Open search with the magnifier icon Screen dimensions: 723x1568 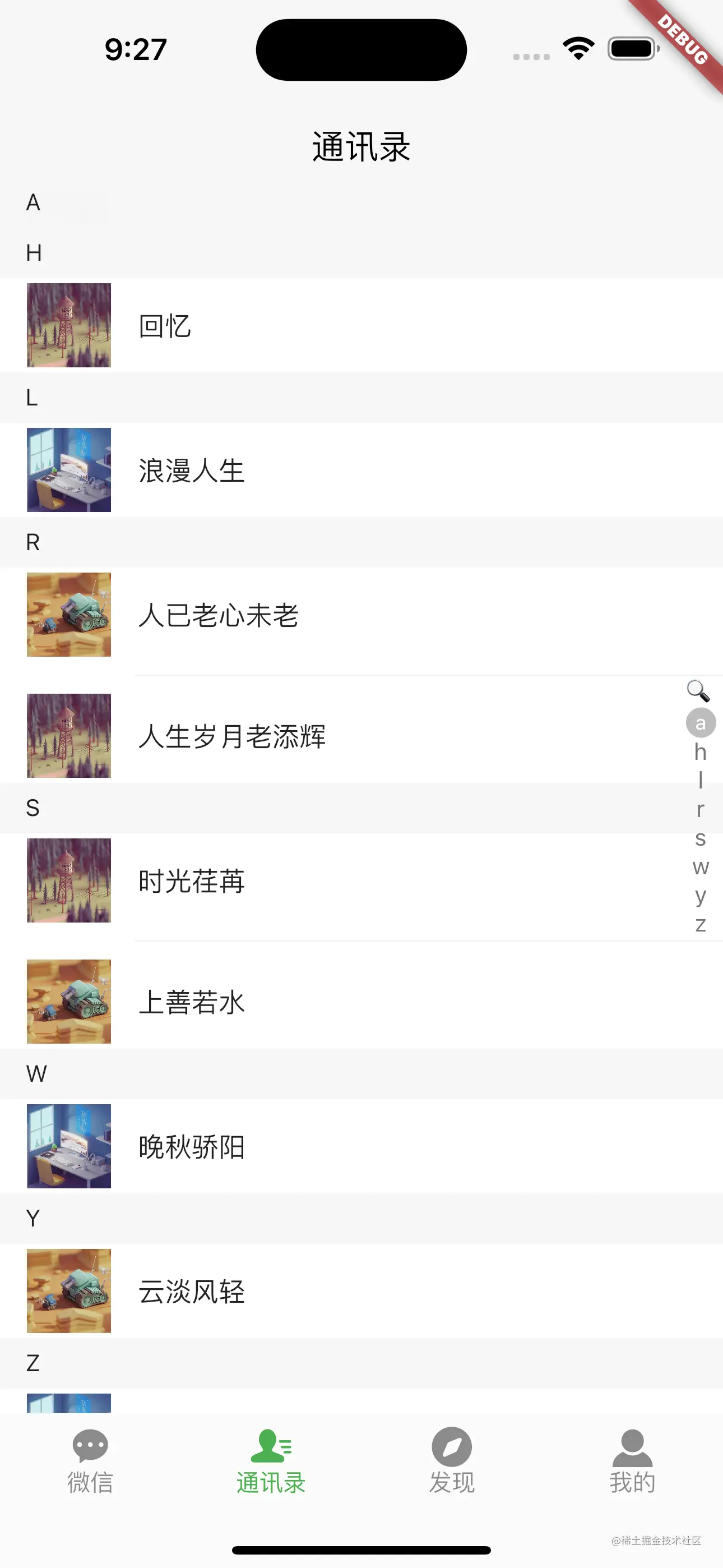point(697,690)
